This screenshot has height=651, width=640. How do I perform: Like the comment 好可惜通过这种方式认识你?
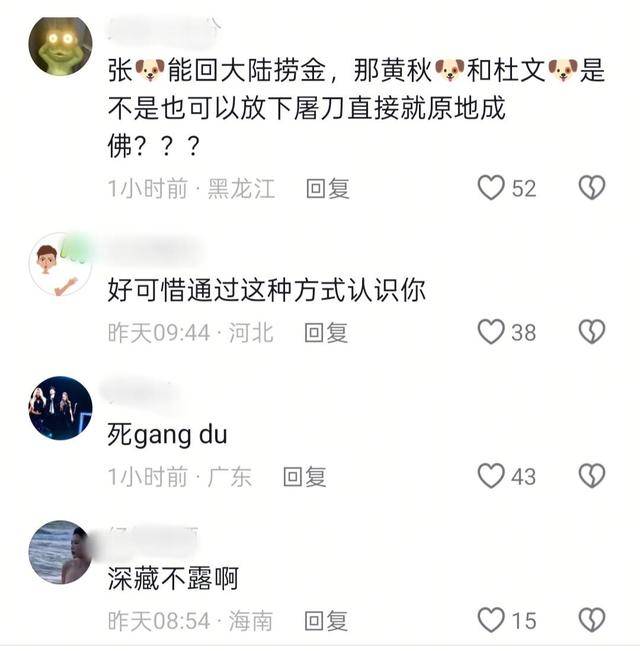[491, 332]
